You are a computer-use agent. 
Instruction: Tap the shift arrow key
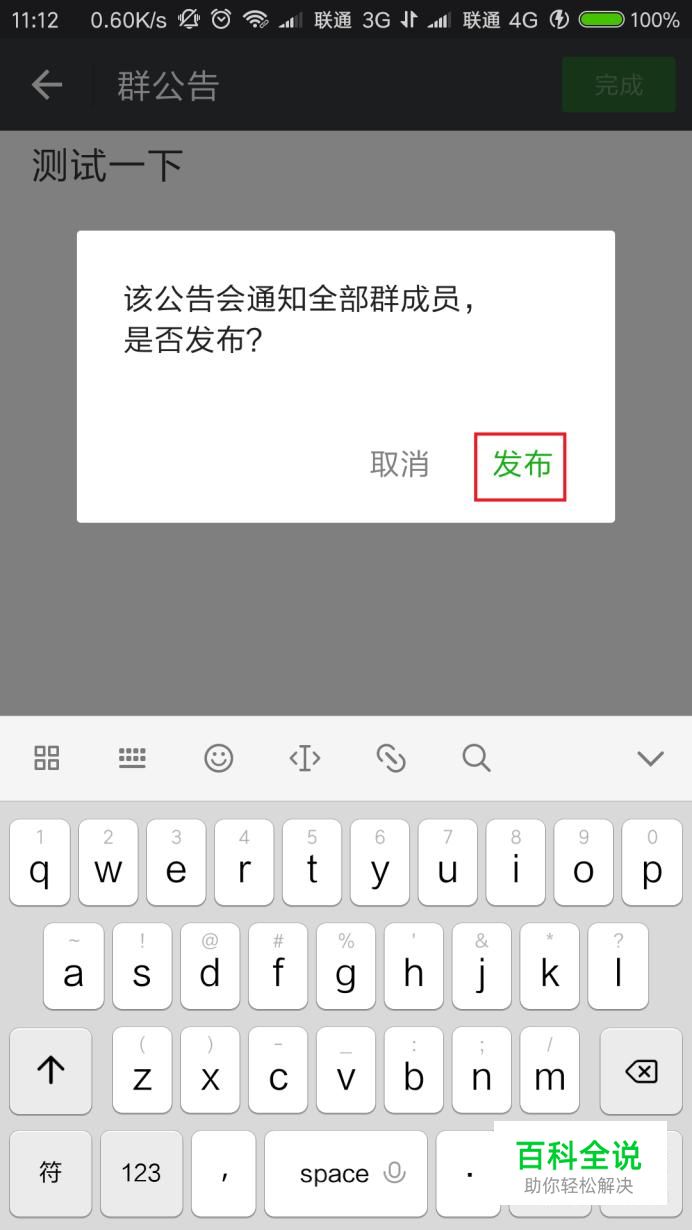coord(51,1072)
